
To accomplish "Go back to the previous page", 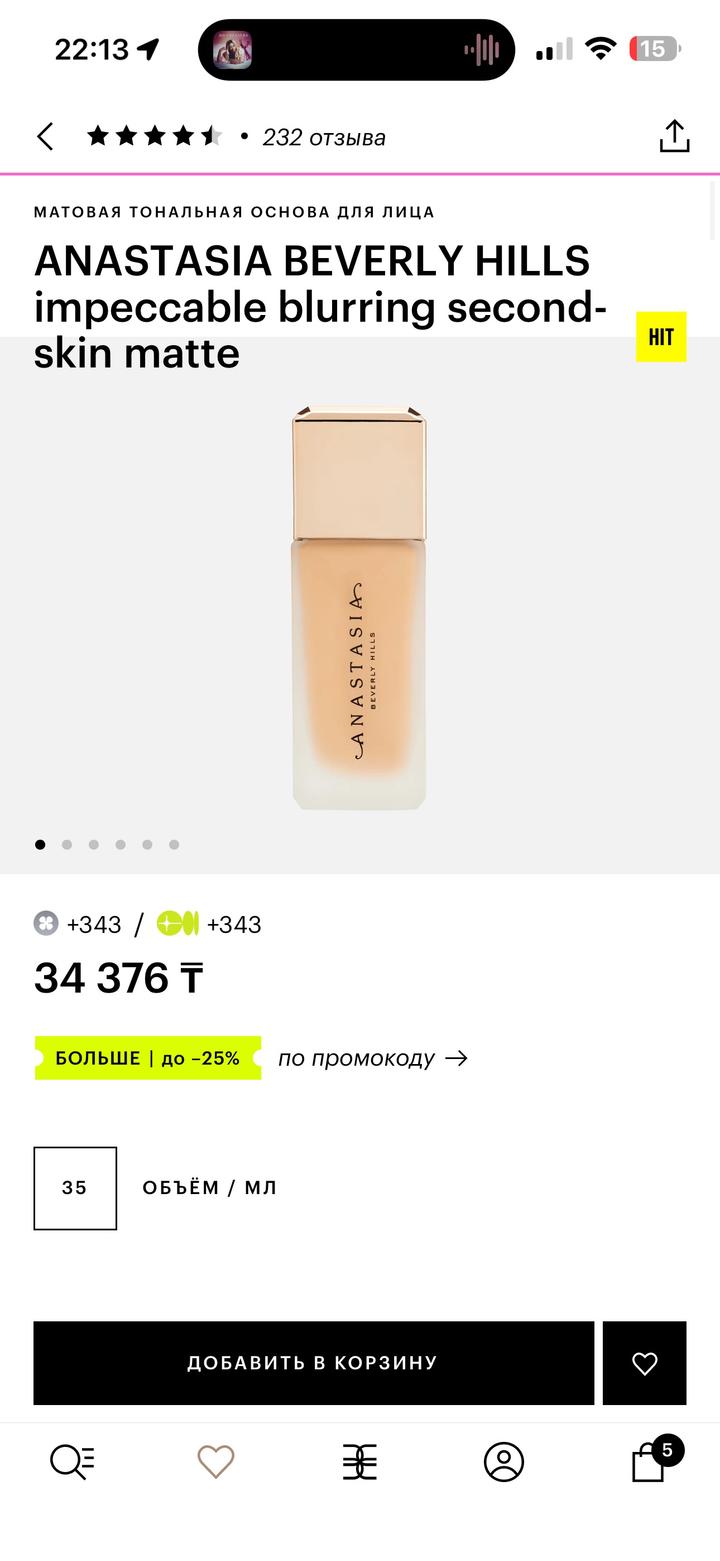I will (45, 137).
